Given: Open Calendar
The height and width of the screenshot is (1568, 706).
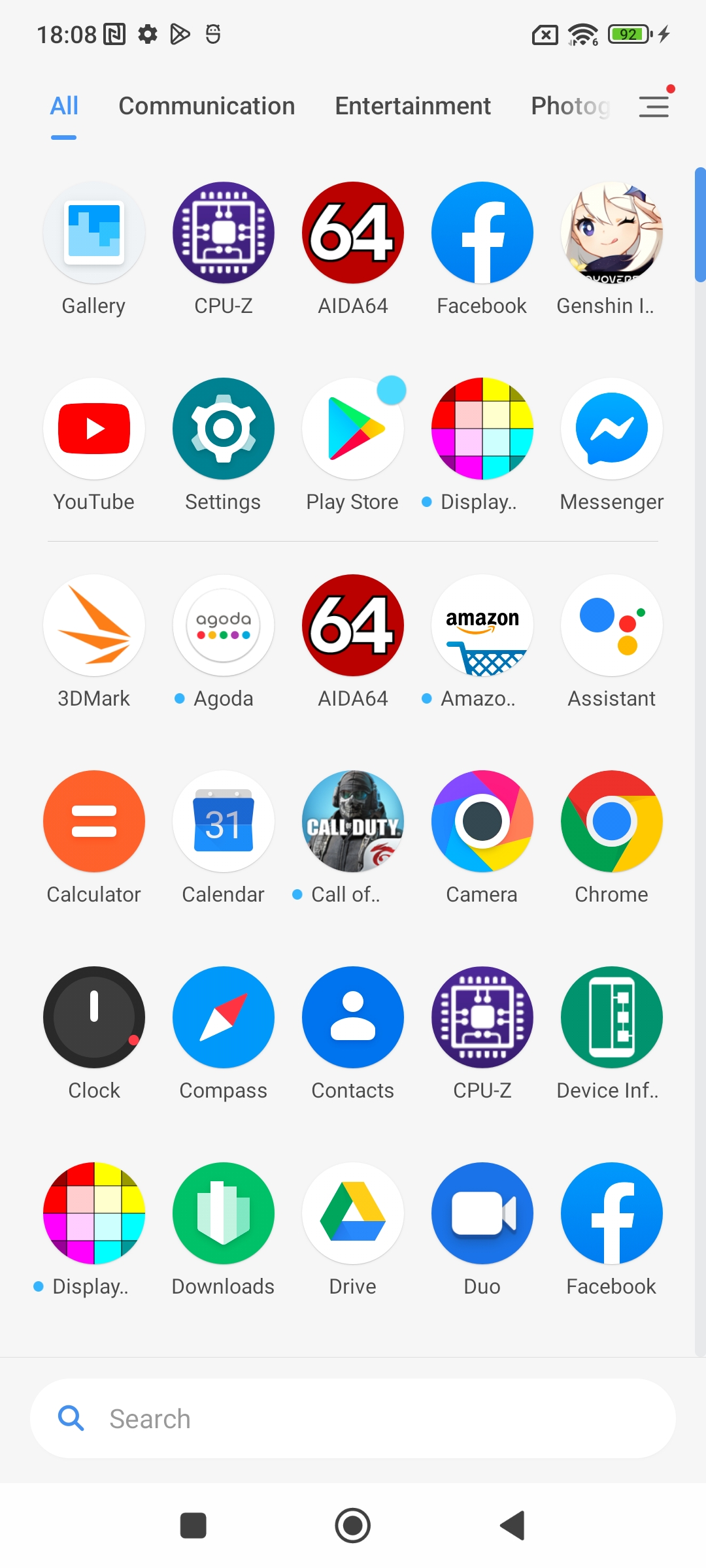Looking at the screenshot, I should (x=224, y=821).
